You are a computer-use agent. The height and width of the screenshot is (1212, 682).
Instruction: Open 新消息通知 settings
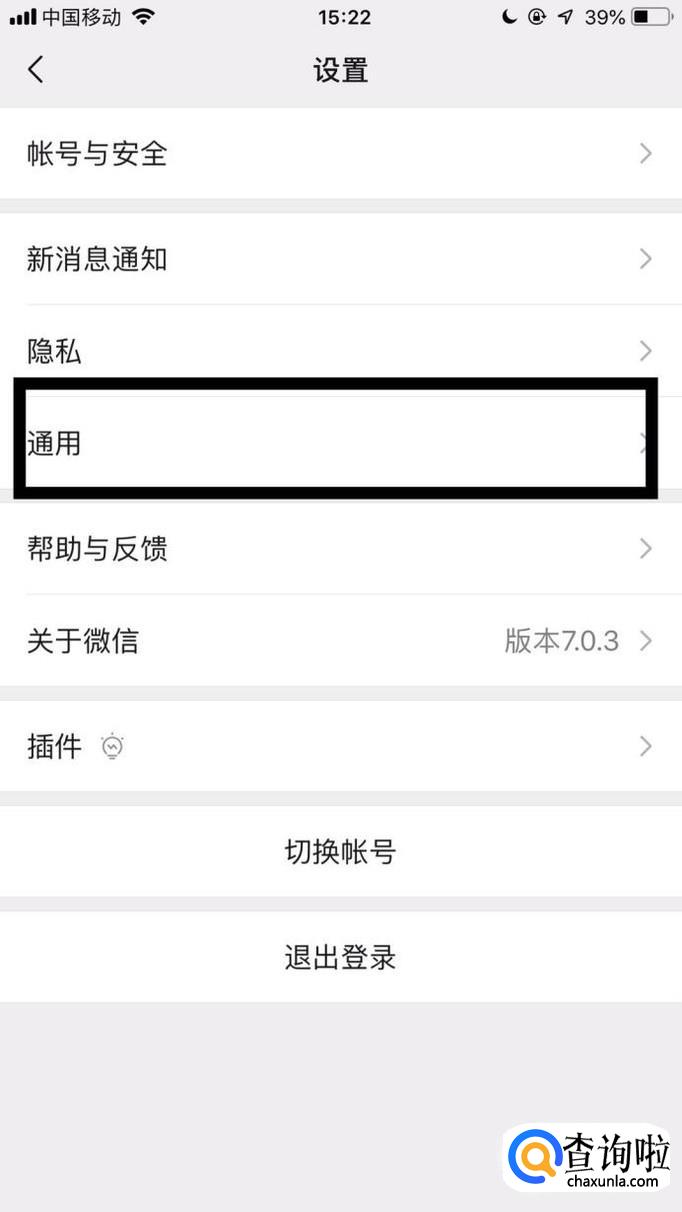point(341,259)
